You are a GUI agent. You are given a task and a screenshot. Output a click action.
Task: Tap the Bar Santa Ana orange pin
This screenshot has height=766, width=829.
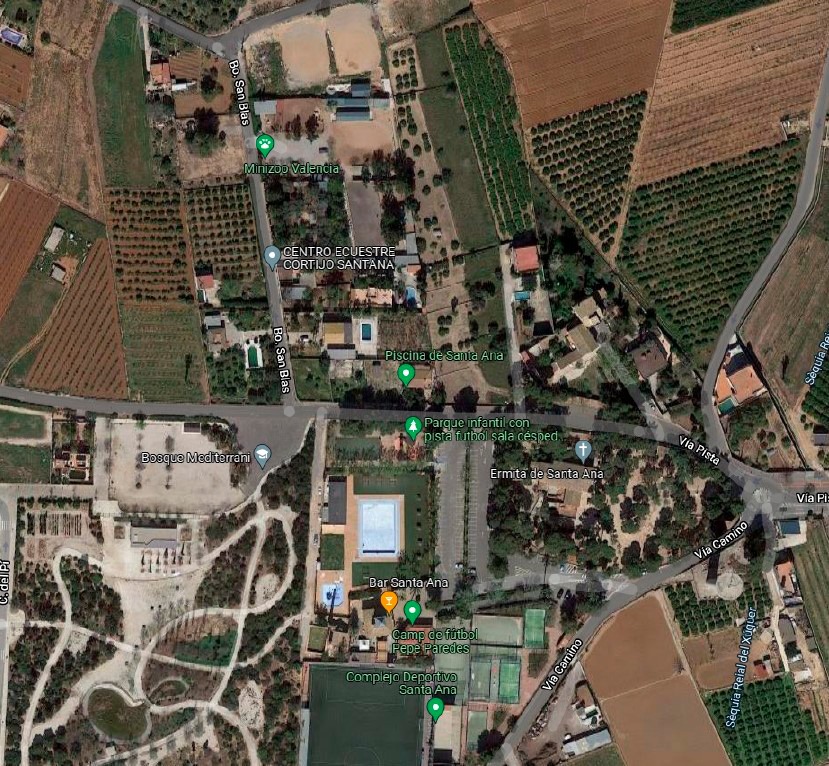(x=388, y=601)
